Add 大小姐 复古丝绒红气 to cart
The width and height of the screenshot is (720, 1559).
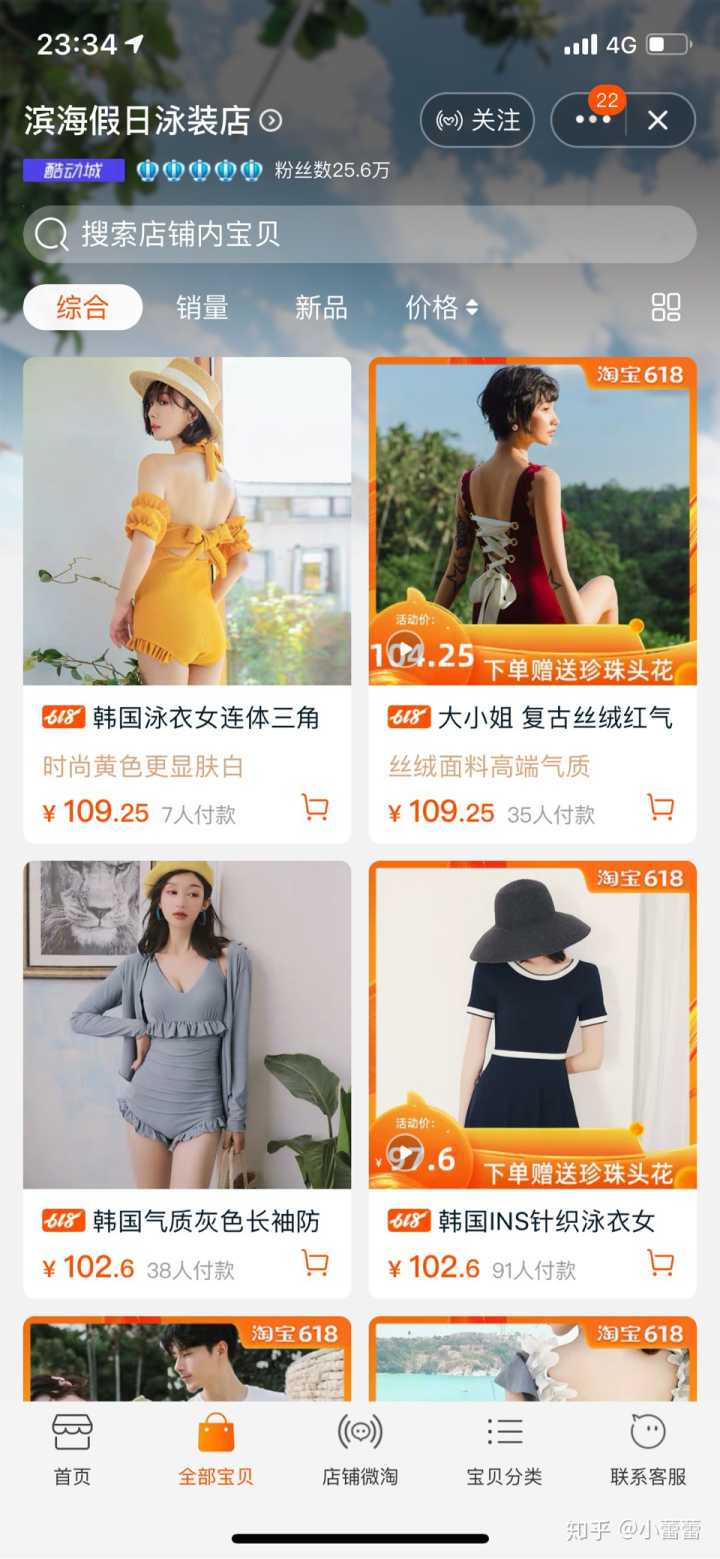pos(660,808)
